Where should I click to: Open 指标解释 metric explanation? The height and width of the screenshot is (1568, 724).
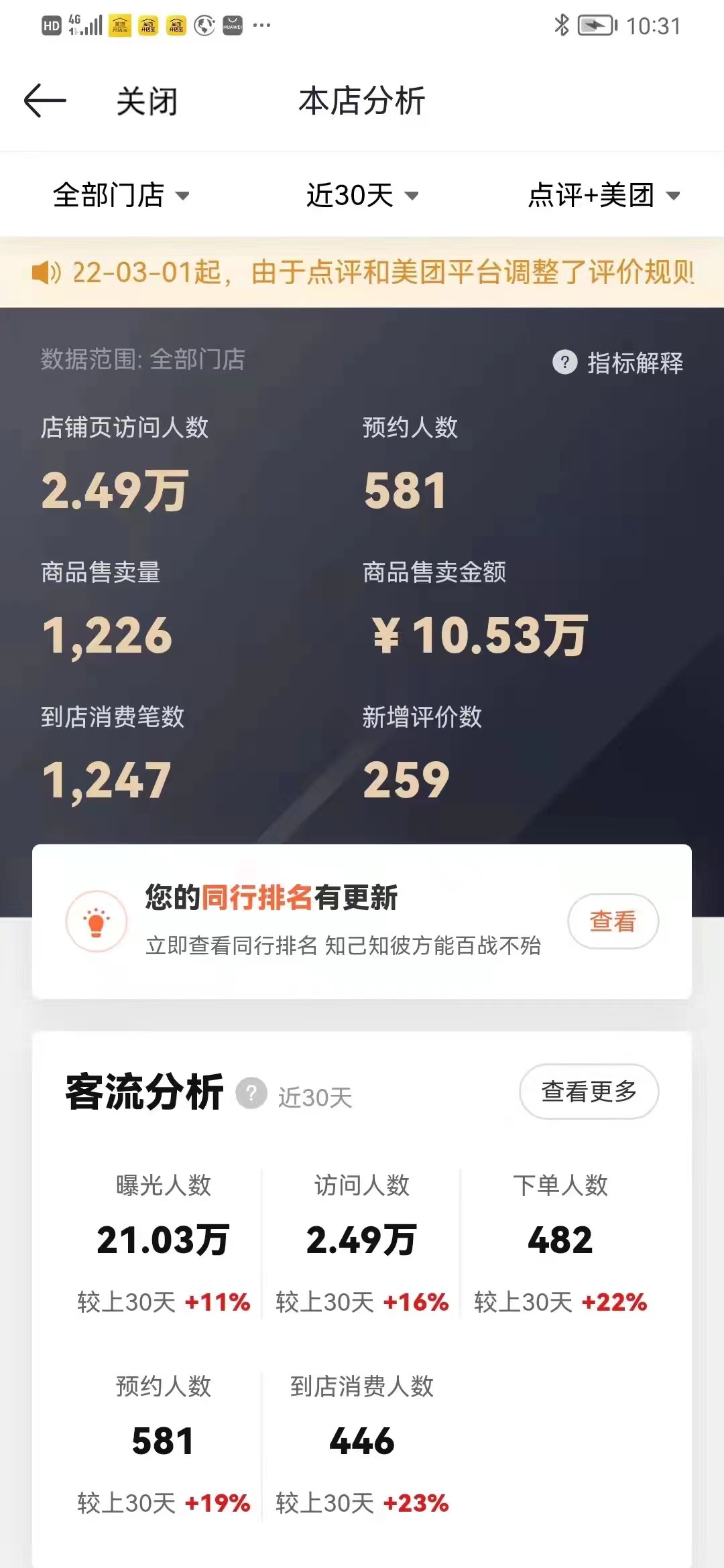pyautogui.click(x=618, y=363)
